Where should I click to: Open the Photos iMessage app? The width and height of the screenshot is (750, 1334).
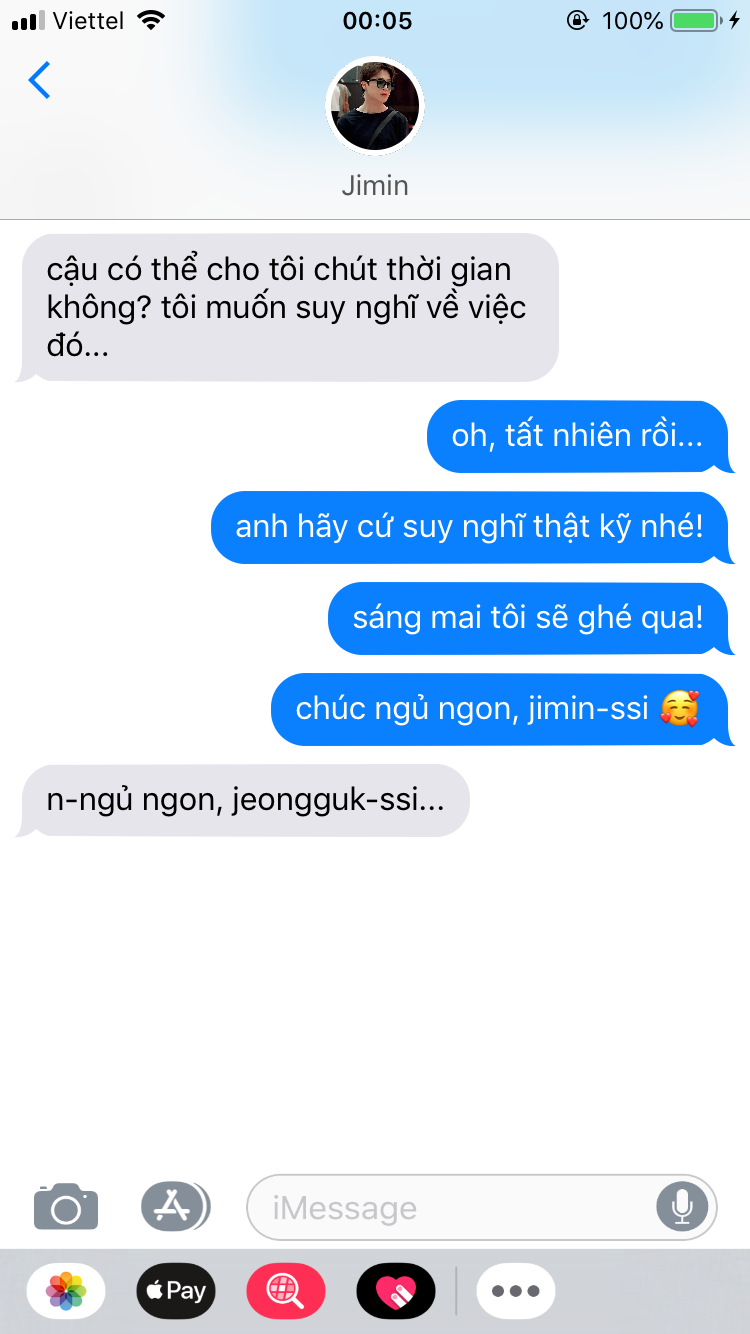[66, 1291]
